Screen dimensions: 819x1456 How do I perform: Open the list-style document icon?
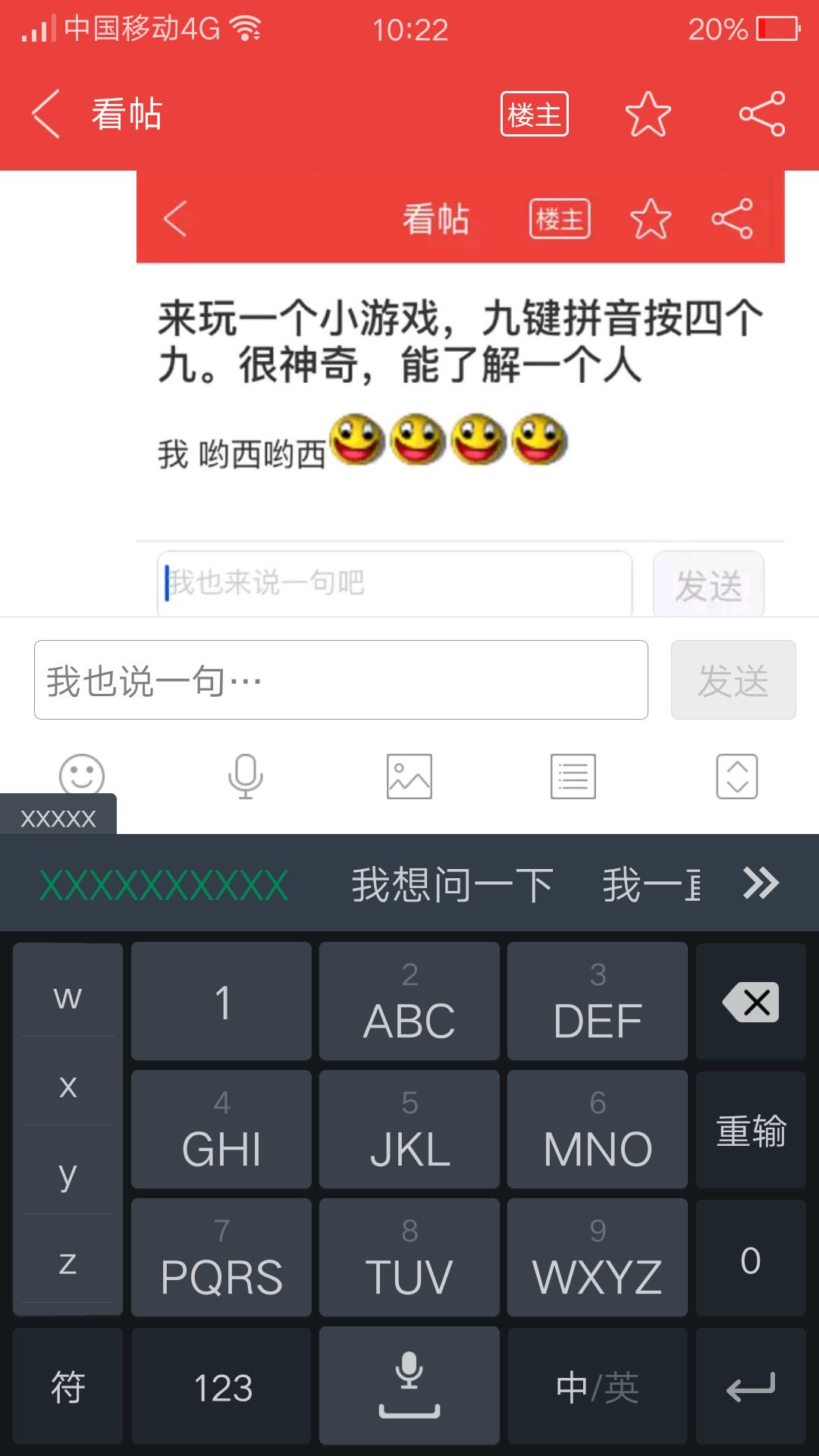[x=573, y=777]
